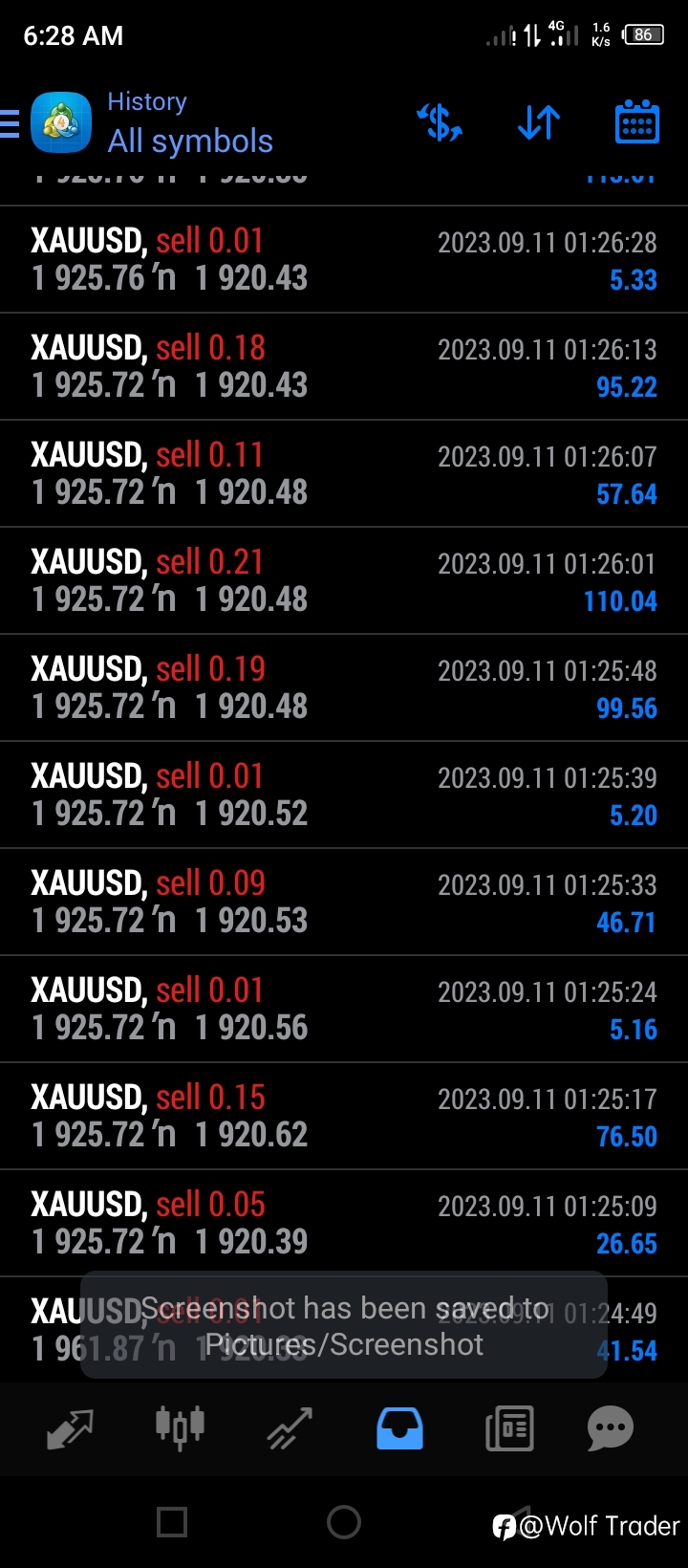This screenshot has height=1568, width=688.
Task: Open the symbol filter dollar icon
Action: point(440,122)
